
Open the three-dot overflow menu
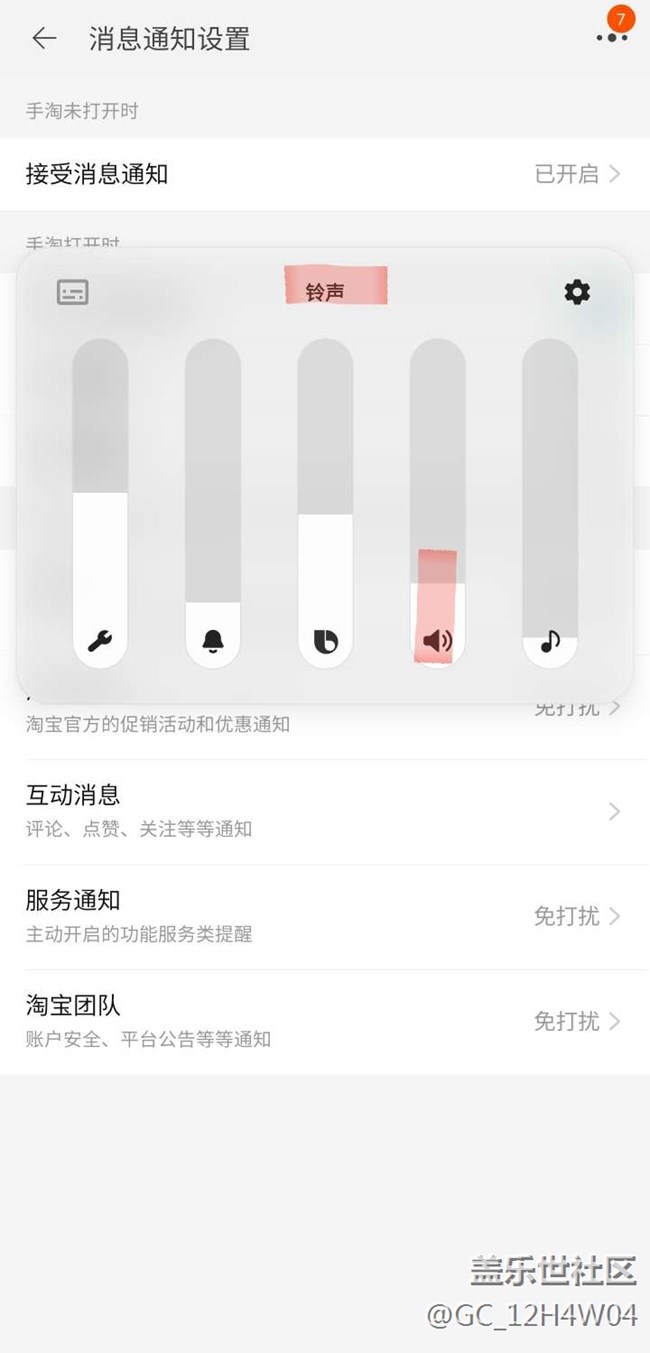[612, 37]
